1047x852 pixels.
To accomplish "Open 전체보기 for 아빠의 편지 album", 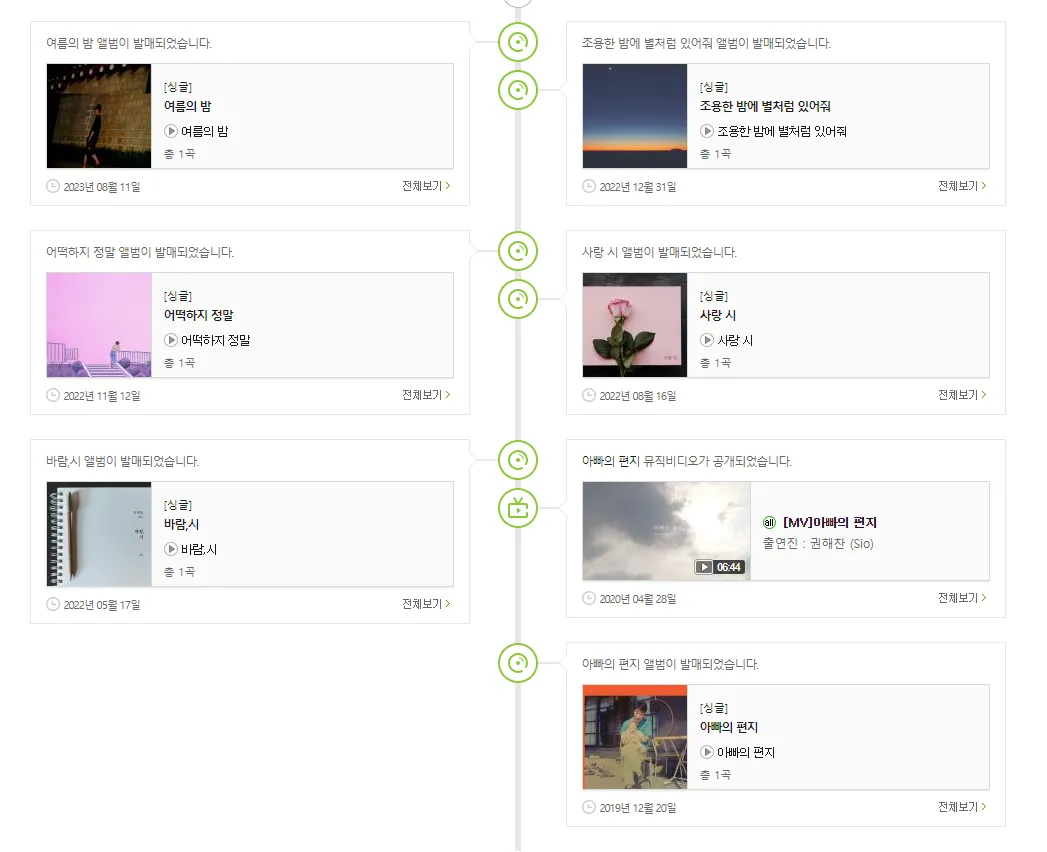I will (962, 807).
